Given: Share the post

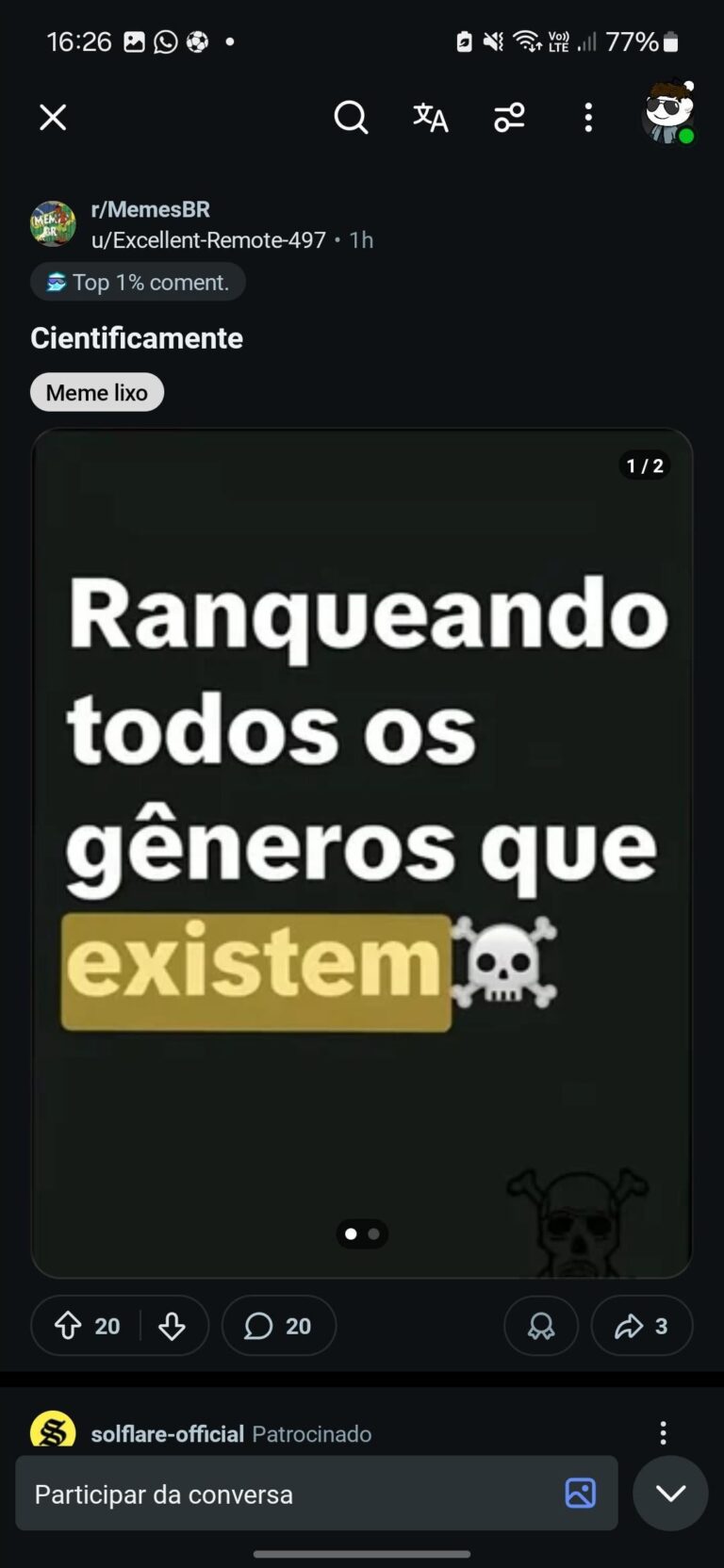Looking at the screenshot, I should [x=641, y=1326].
